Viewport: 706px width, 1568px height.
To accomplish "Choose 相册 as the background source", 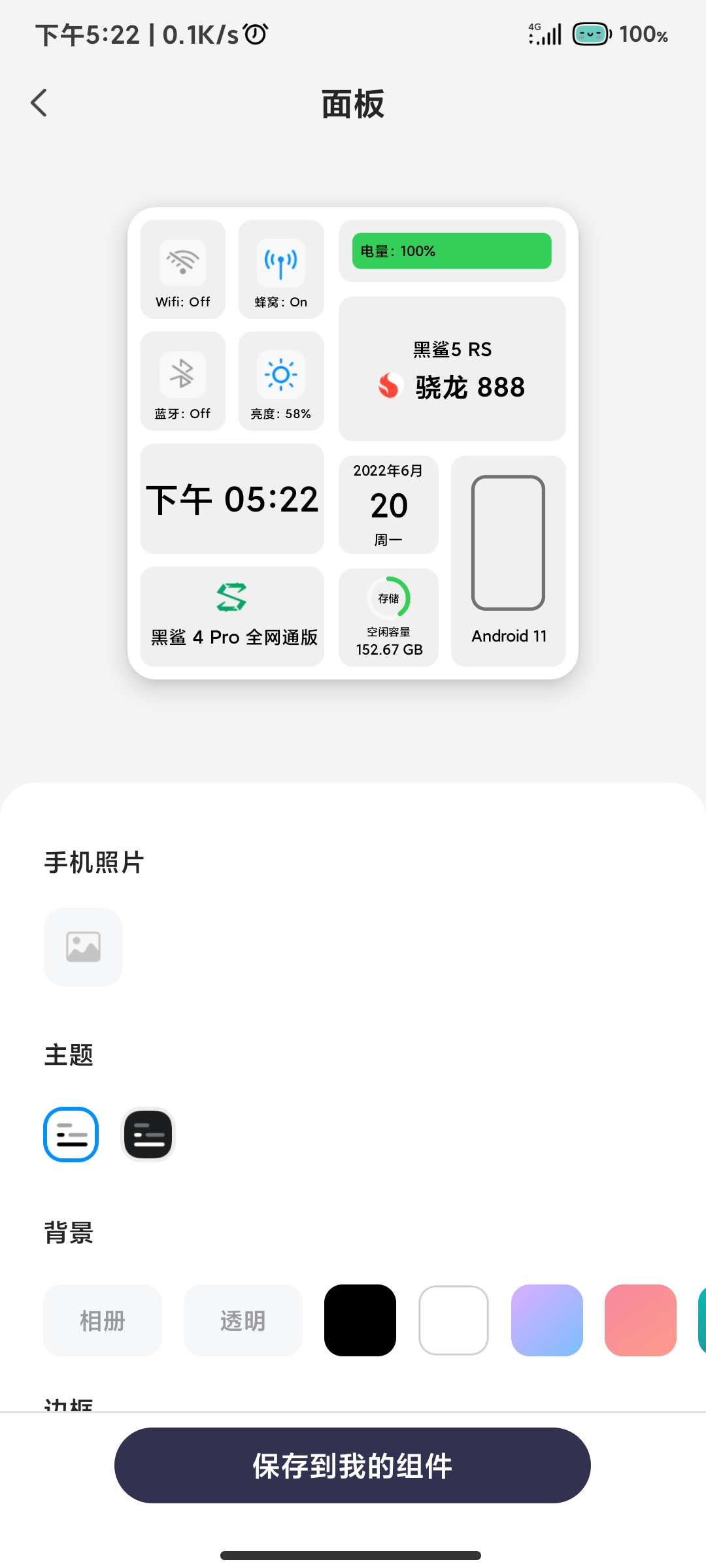I will pyautogui.click(x=103, y=1320).
